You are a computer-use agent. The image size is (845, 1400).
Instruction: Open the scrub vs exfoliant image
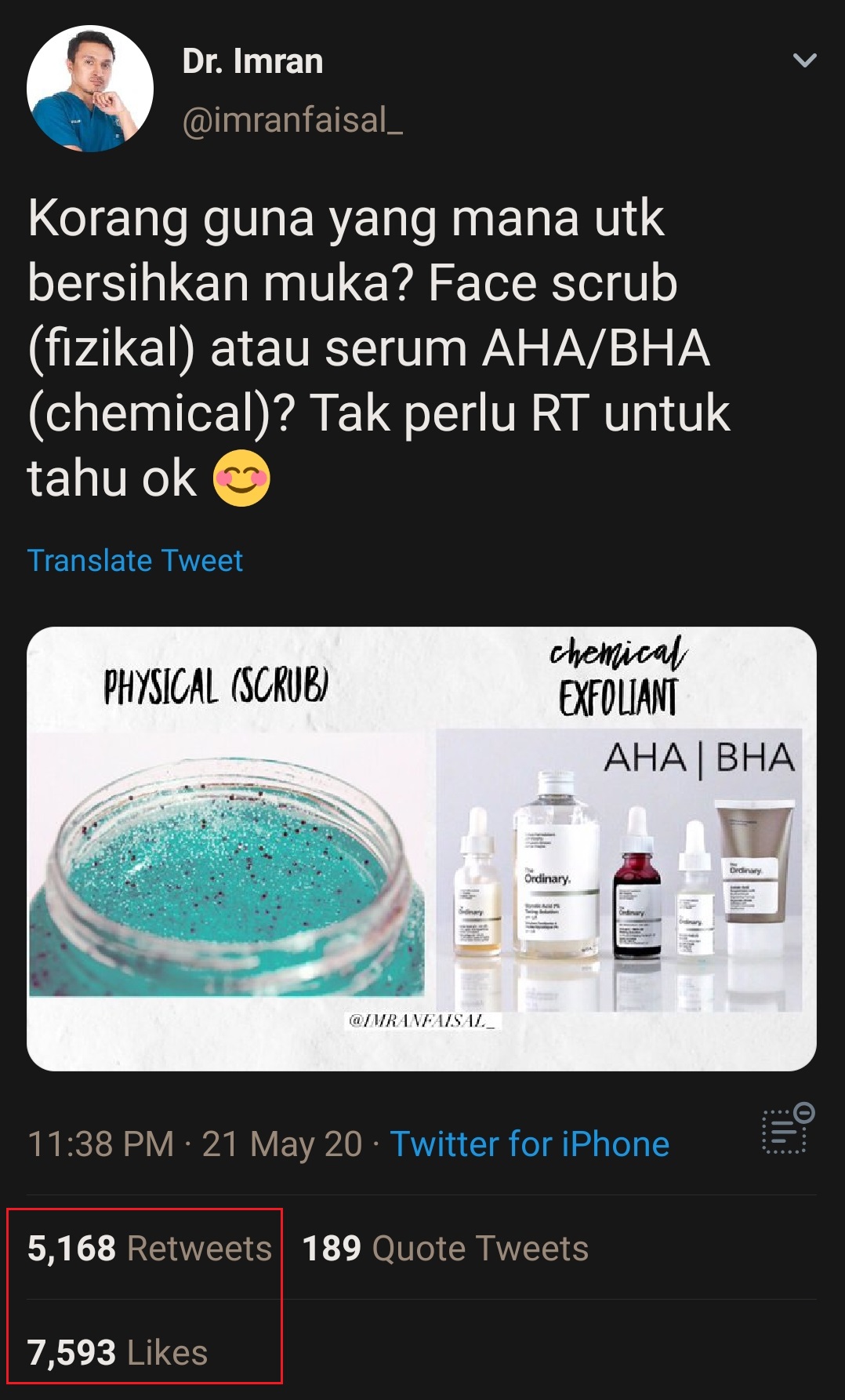pyautogui.click(x=422, y=849)
